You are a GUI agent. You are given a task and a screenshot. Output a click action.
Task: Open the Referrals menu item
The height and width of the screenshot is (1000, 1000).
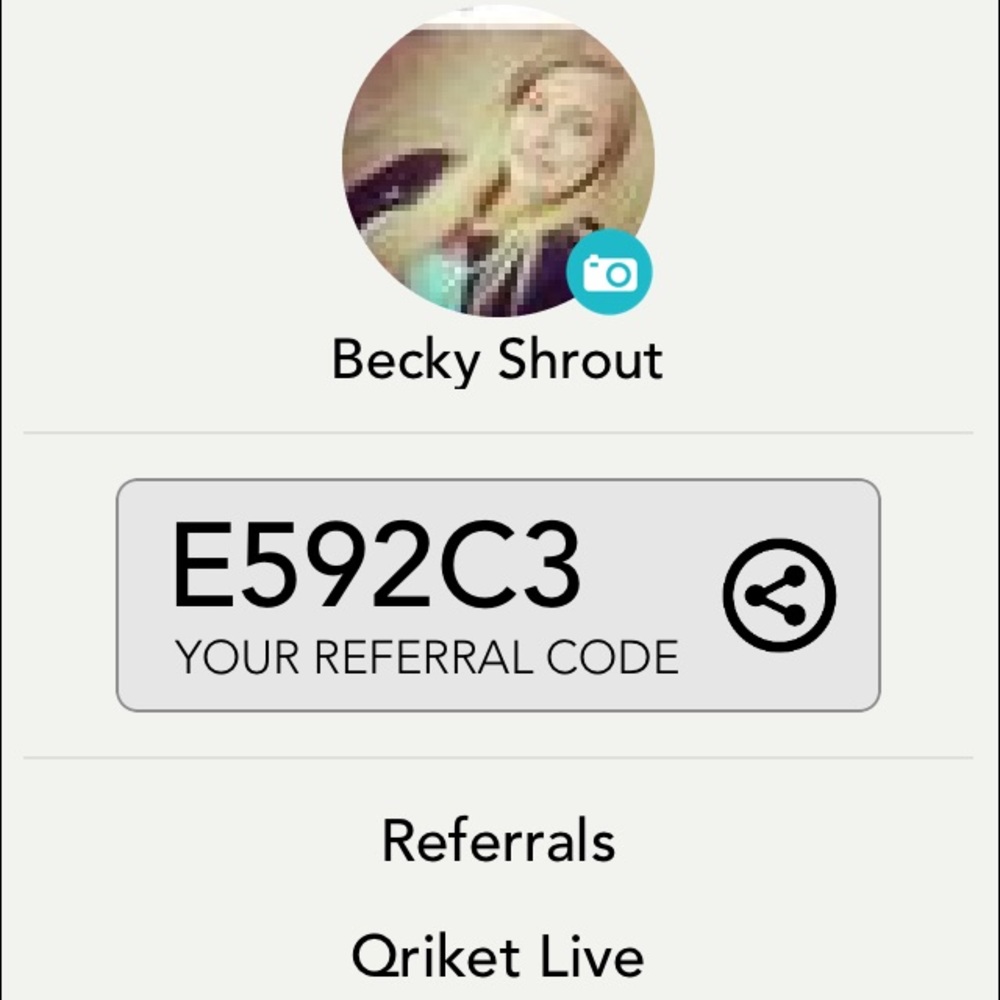point(498,841)
